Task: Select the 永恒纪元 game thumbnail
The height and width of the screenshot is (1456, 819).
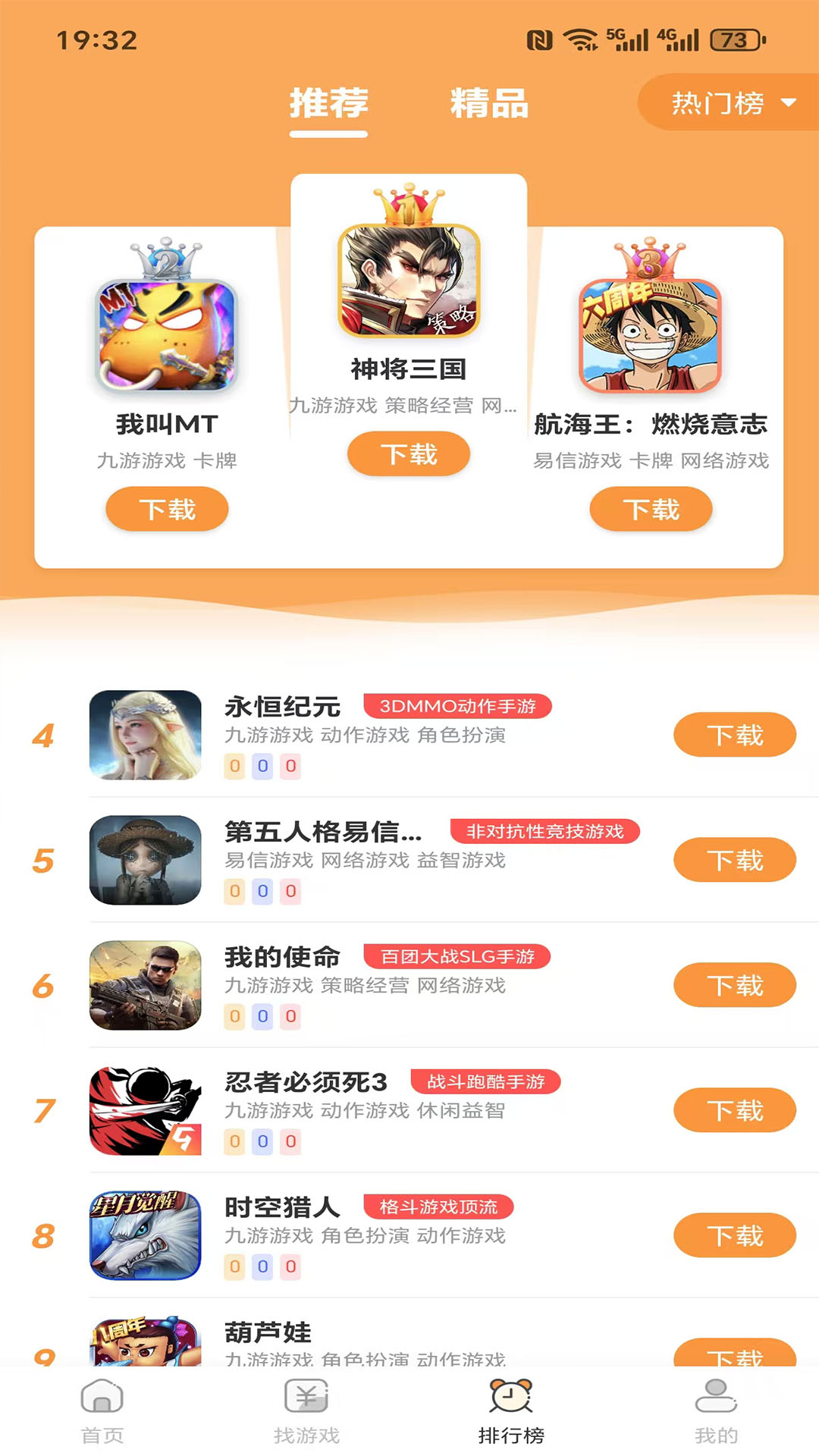Action: pos(146,735)
